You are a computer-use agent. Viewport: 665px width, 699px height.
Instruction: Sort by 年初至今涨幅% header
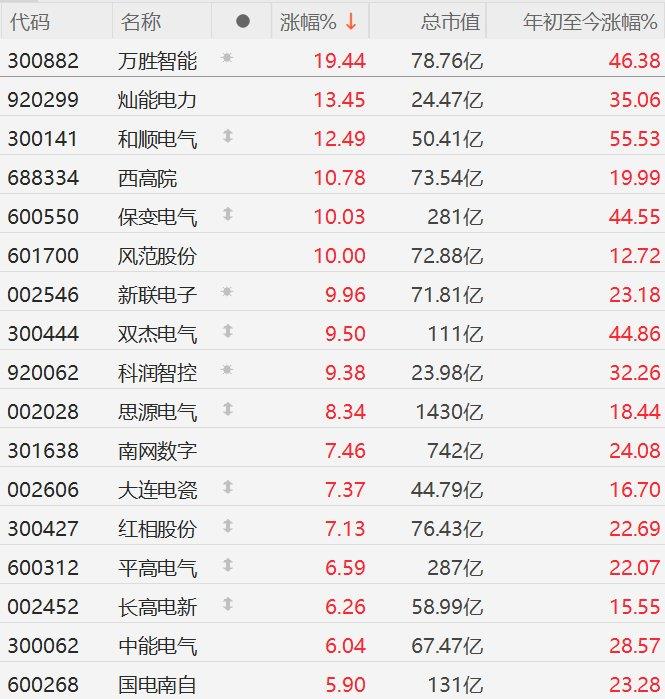point(590,21)
